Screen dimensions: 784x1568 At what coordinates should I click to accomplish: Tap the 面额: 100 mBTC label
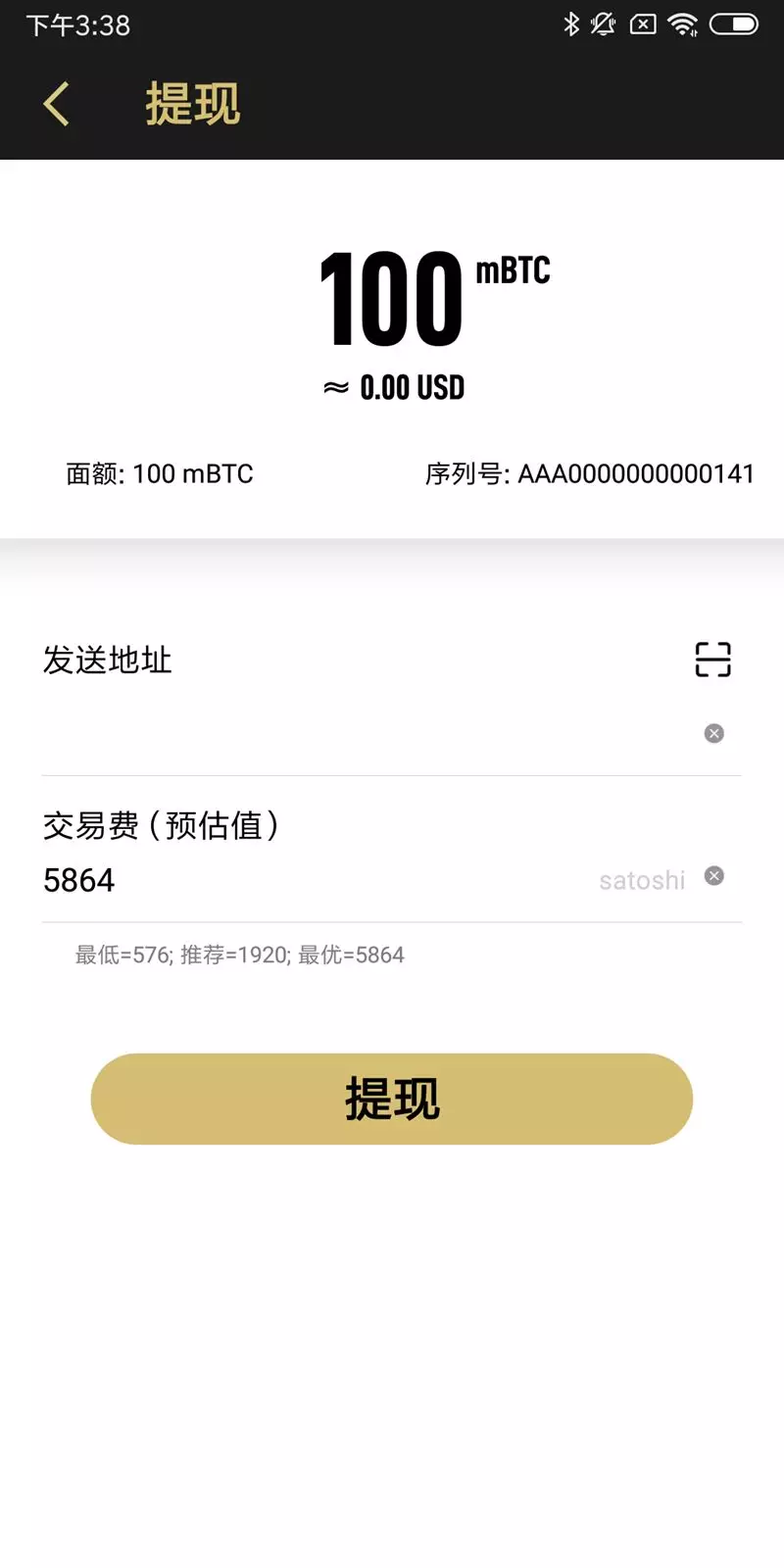point(158,473)
